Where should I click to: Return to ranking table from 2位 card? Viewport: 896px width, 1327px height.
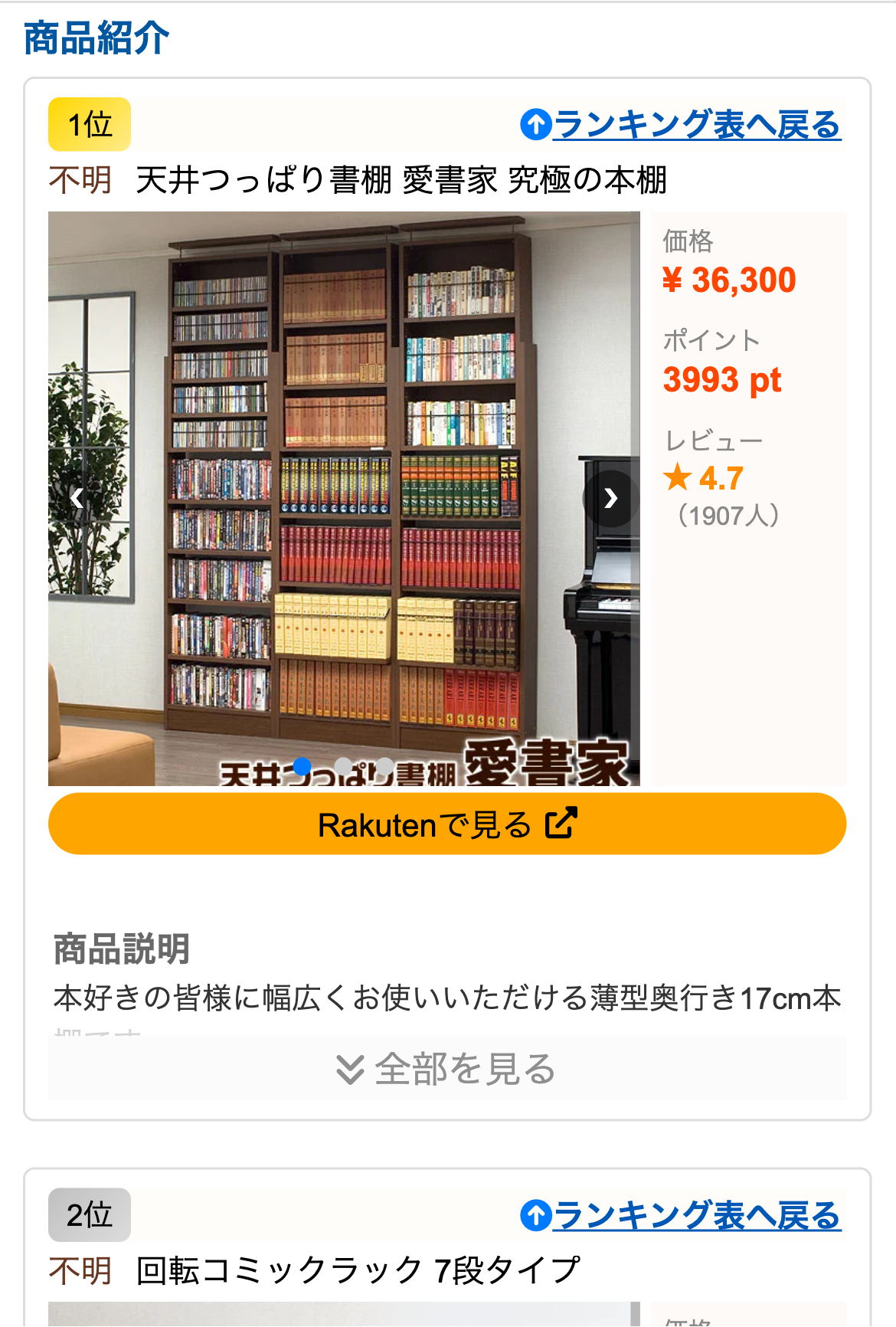pyautogui.click(x=681, y=1216)
